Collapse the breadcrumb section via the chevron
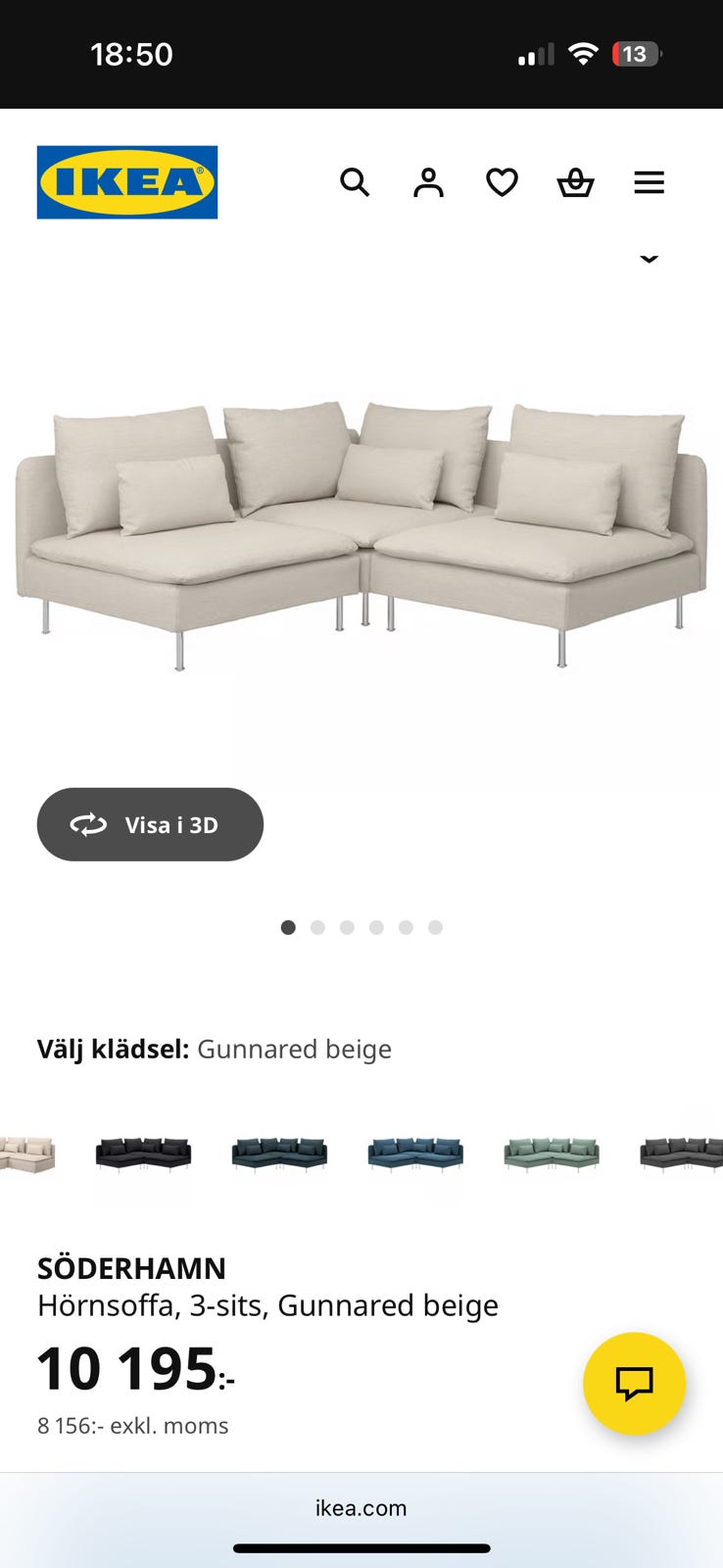Viewport: 723px width, 1568px height. [x=650, y=259]
